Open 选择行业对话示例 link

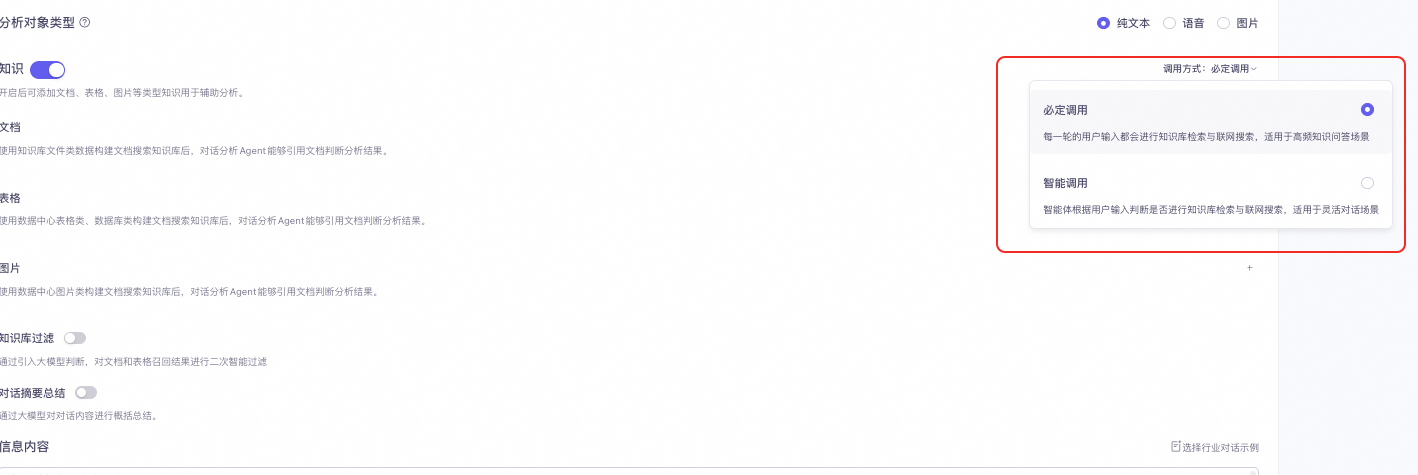pos(1214,447)
